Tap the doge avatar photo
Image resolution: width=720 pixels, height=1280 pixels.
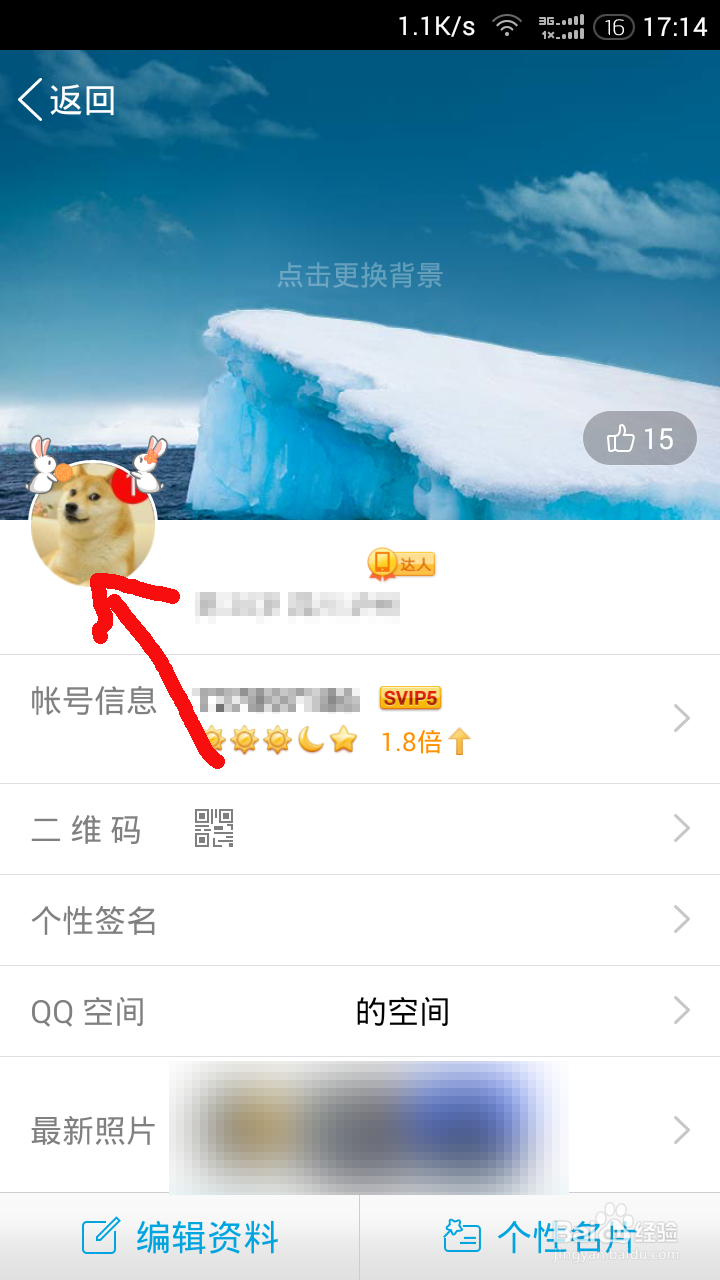coord(95,525)
